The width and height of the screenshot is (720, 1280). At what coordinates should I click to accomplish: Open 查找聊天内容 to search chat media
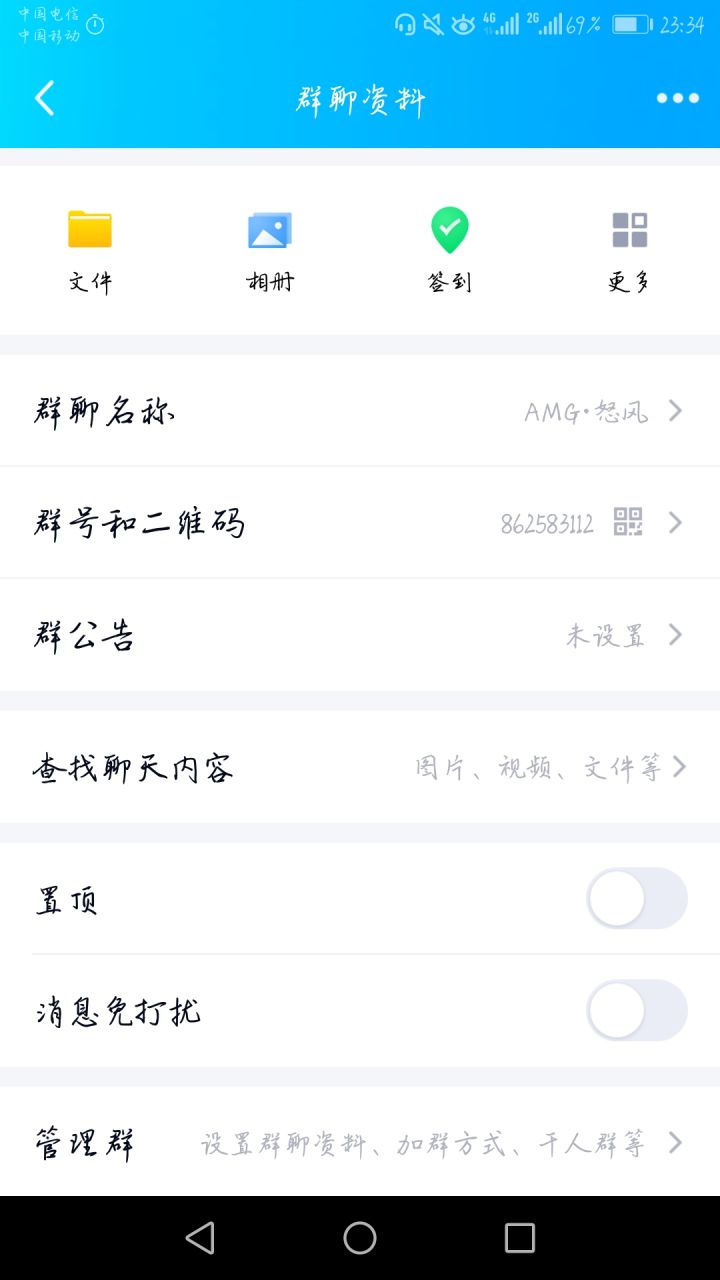pos(360,767)
